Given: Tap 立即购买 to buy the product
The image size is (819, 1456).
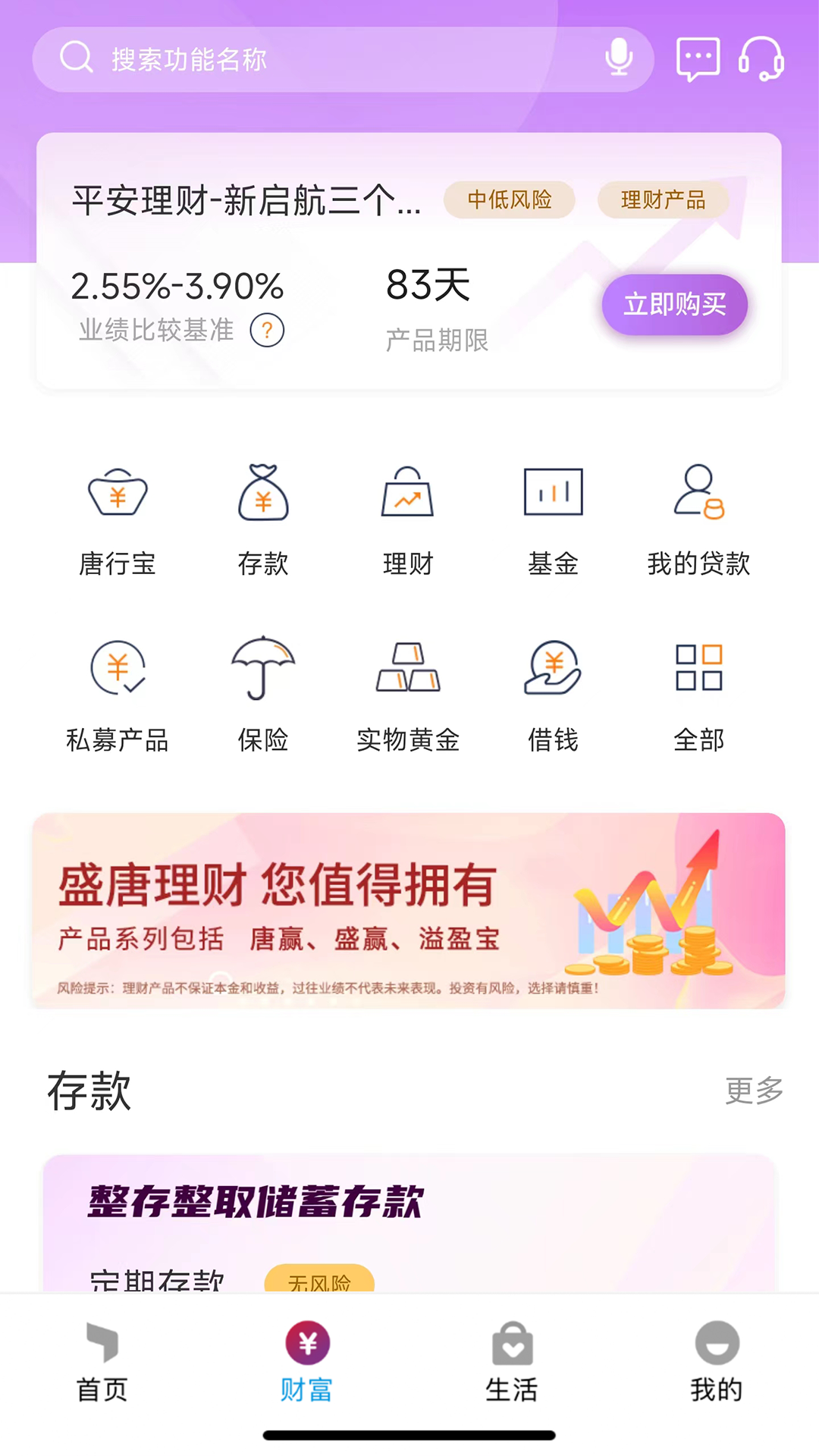Looking at the screenshot, I should [x=674, y=305].
